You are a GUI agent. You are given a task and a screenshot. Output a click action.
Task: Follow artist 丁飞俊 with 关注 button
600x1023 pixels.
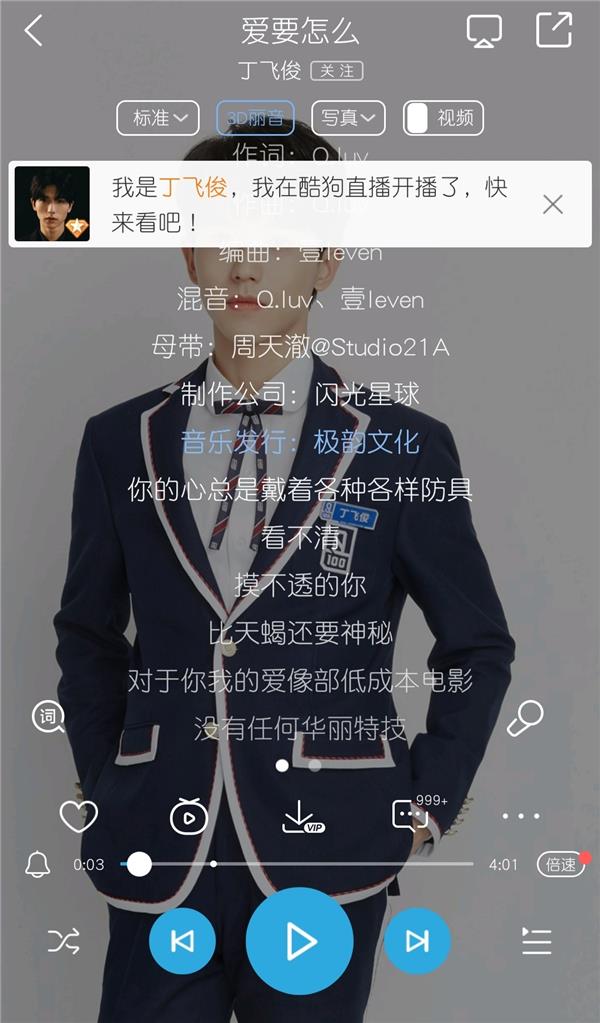click(x=336, y=71)
